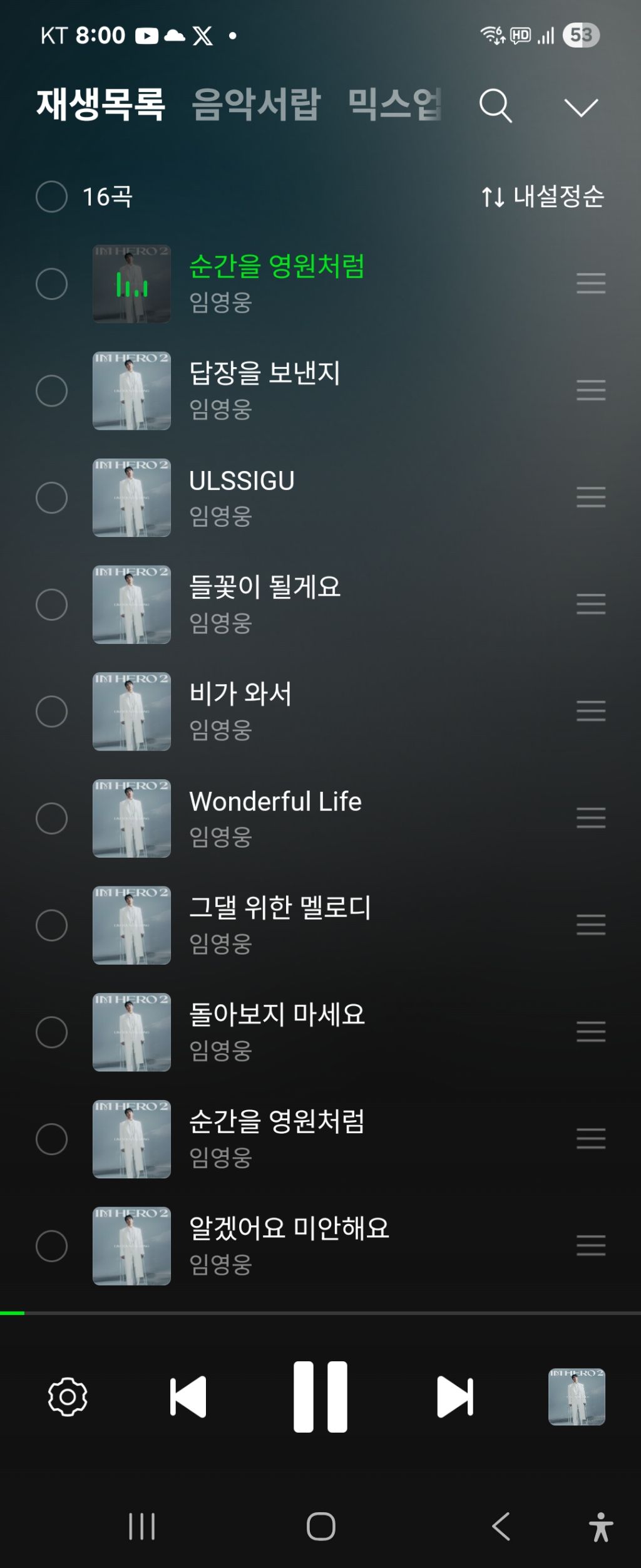Change the 내설정순 sort order
The height and width of the screenshot is (1568, 641).
tap(543, 197)
